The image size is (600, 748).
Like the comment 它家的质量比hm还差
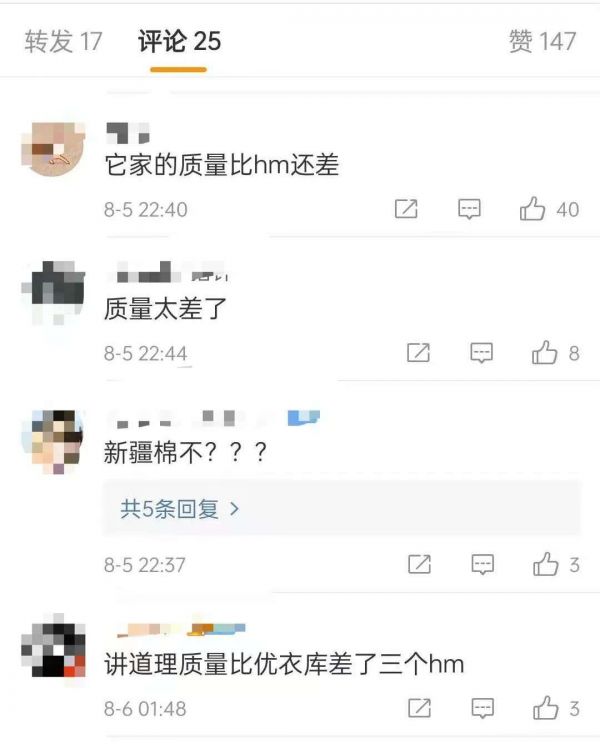tap(533, 209)
